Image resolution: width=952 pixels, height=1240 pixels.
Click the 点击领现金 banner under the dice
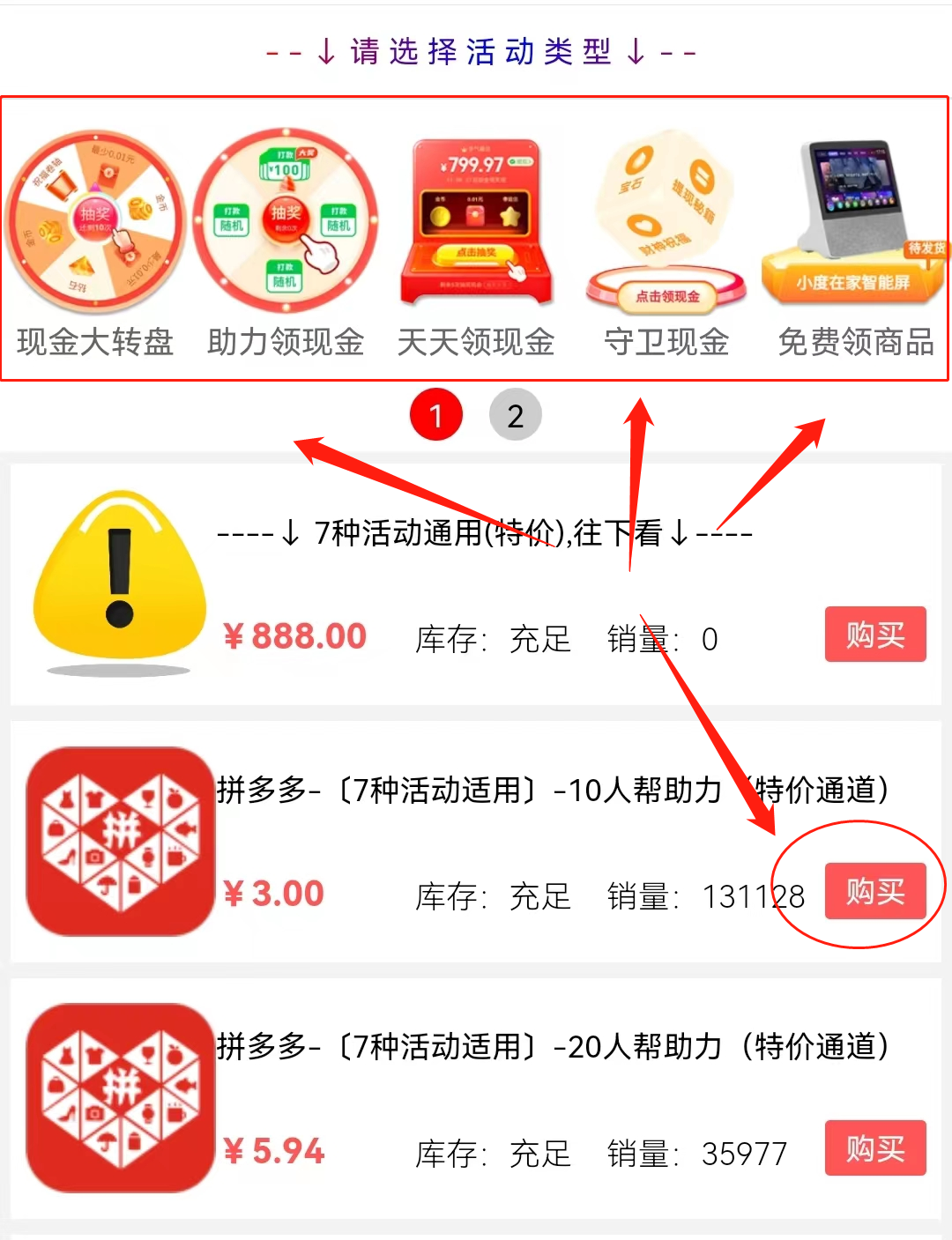point(664,297)
